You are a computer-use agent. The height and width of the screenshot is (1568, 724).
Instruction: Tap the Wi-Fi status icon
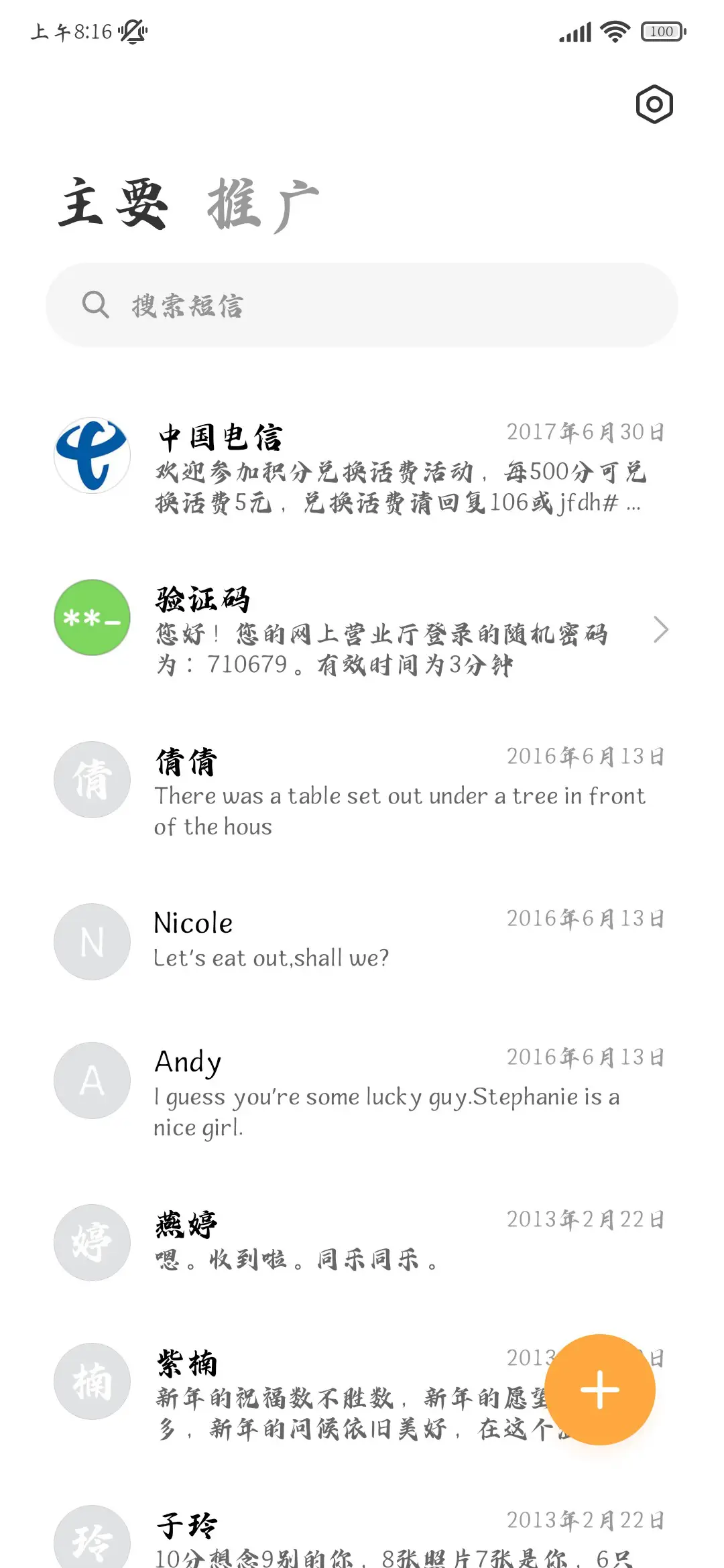(615, 30)
